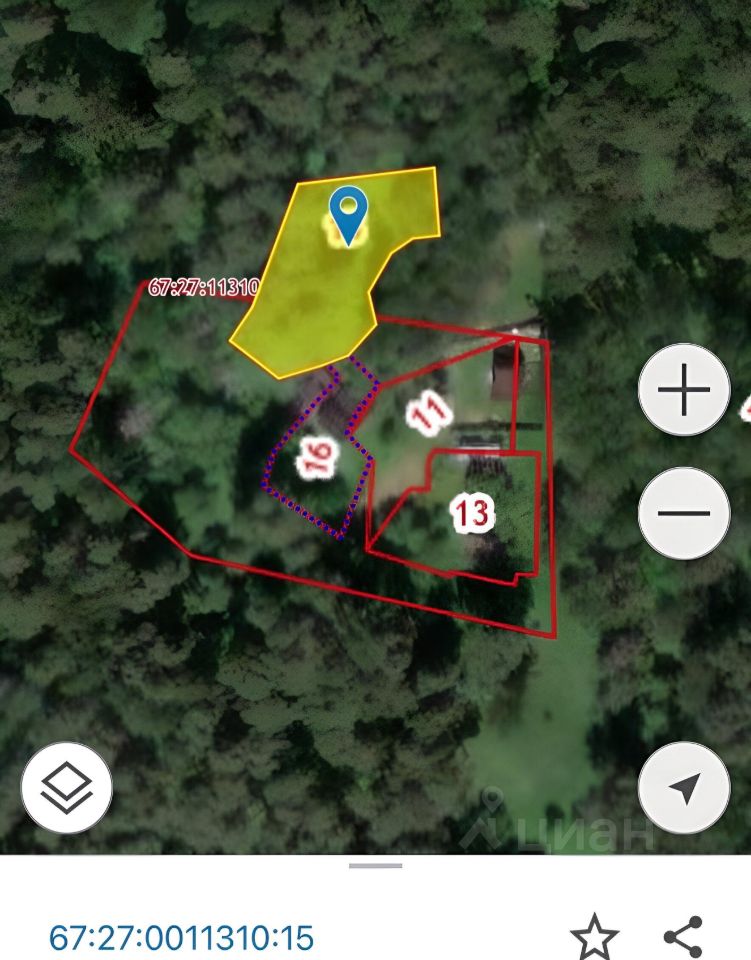Screen dimensions: 751x960
Task: Add parcel to favorites with the star
Action: pyautogui.click(x=593, y=938)
